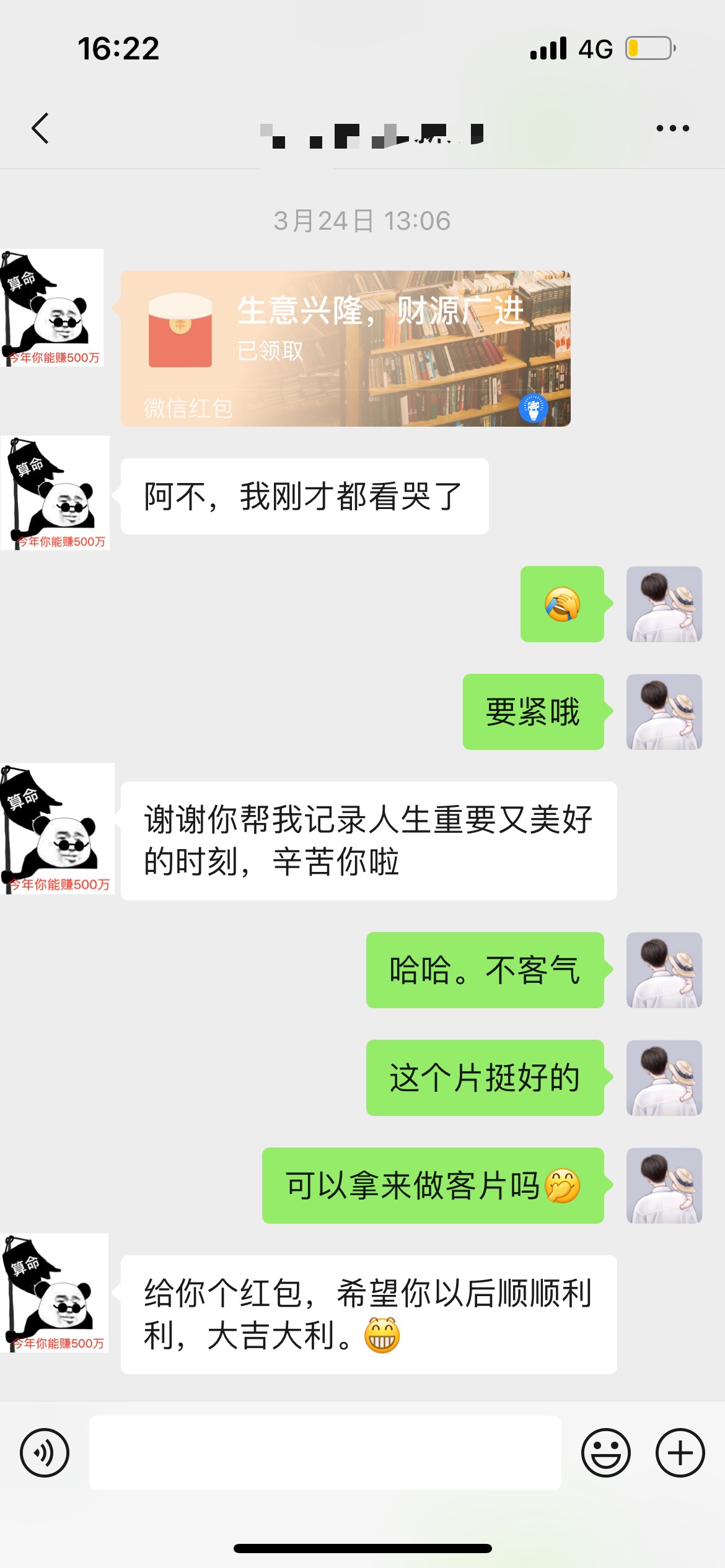
Task: Tap the message text input field
Action: (x=325, y=1452)
